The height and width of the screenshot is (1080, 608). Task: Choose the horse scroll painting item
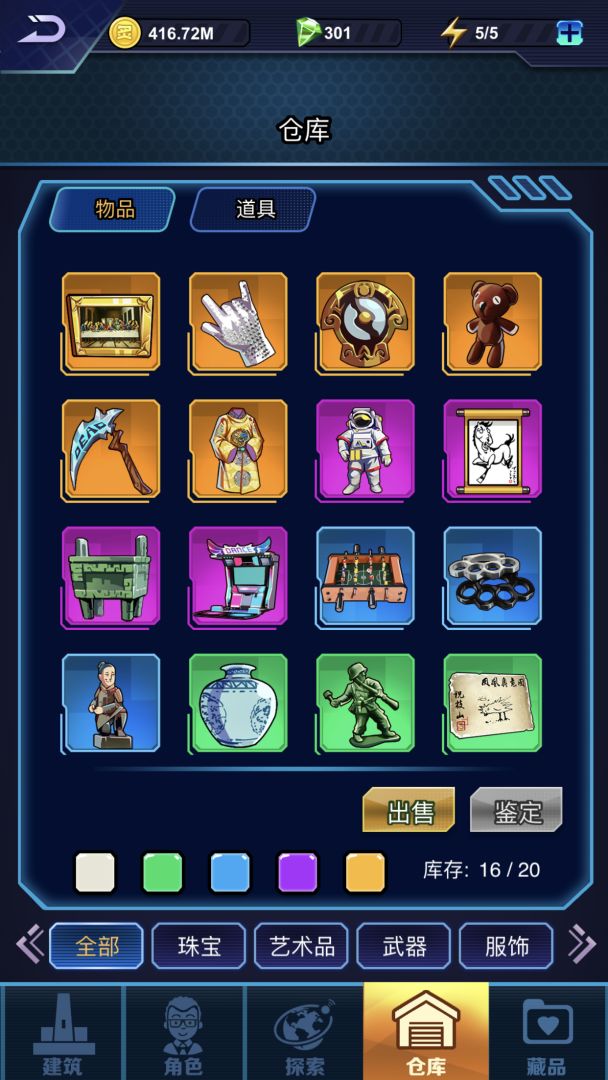[x=493, y=449]
